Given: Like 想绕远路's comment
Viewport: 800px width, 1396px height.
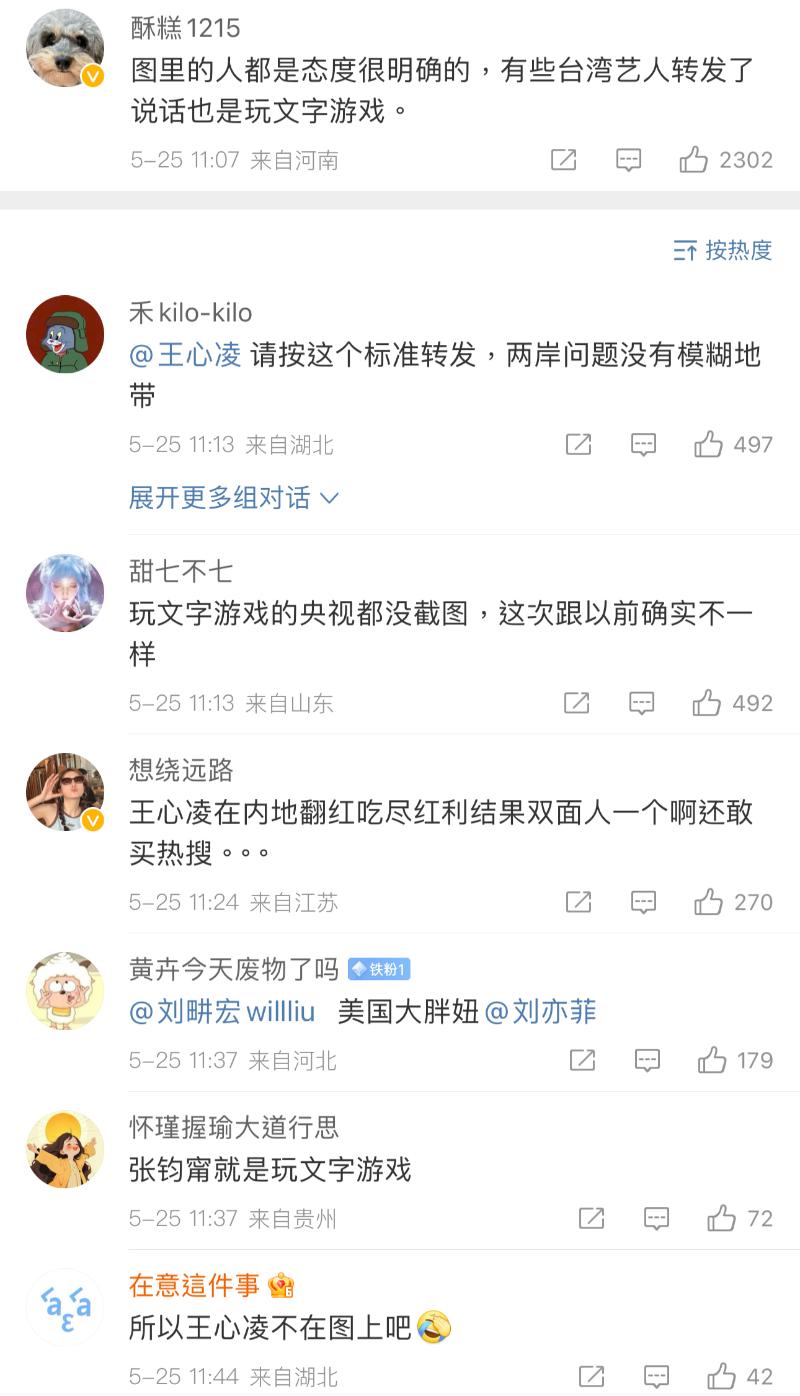Looking at the screenshot, I should click(709, 902).
